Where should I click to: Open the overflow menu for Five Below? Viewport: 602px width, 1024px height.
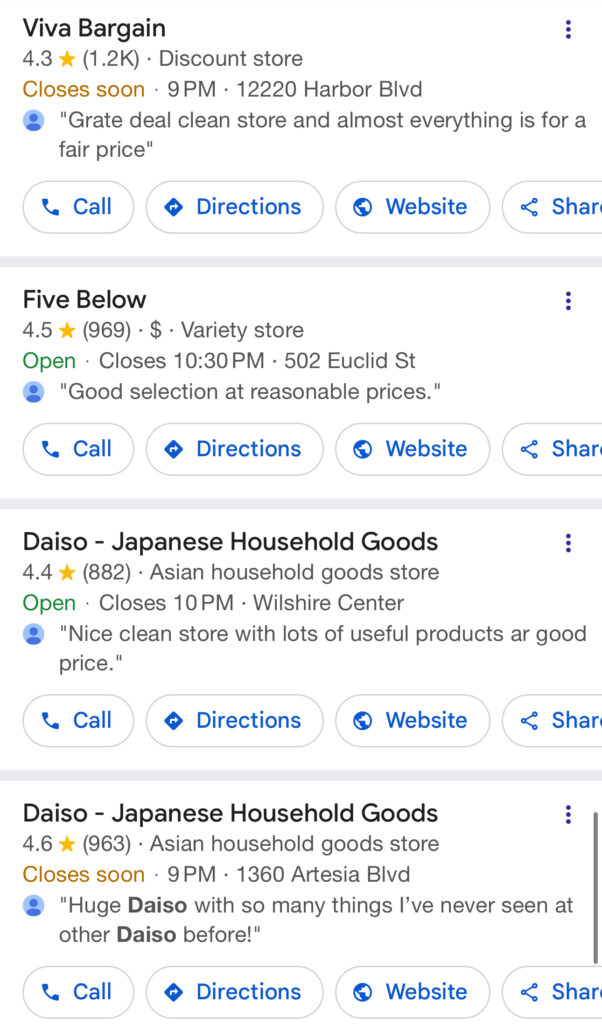click(568, 300)
